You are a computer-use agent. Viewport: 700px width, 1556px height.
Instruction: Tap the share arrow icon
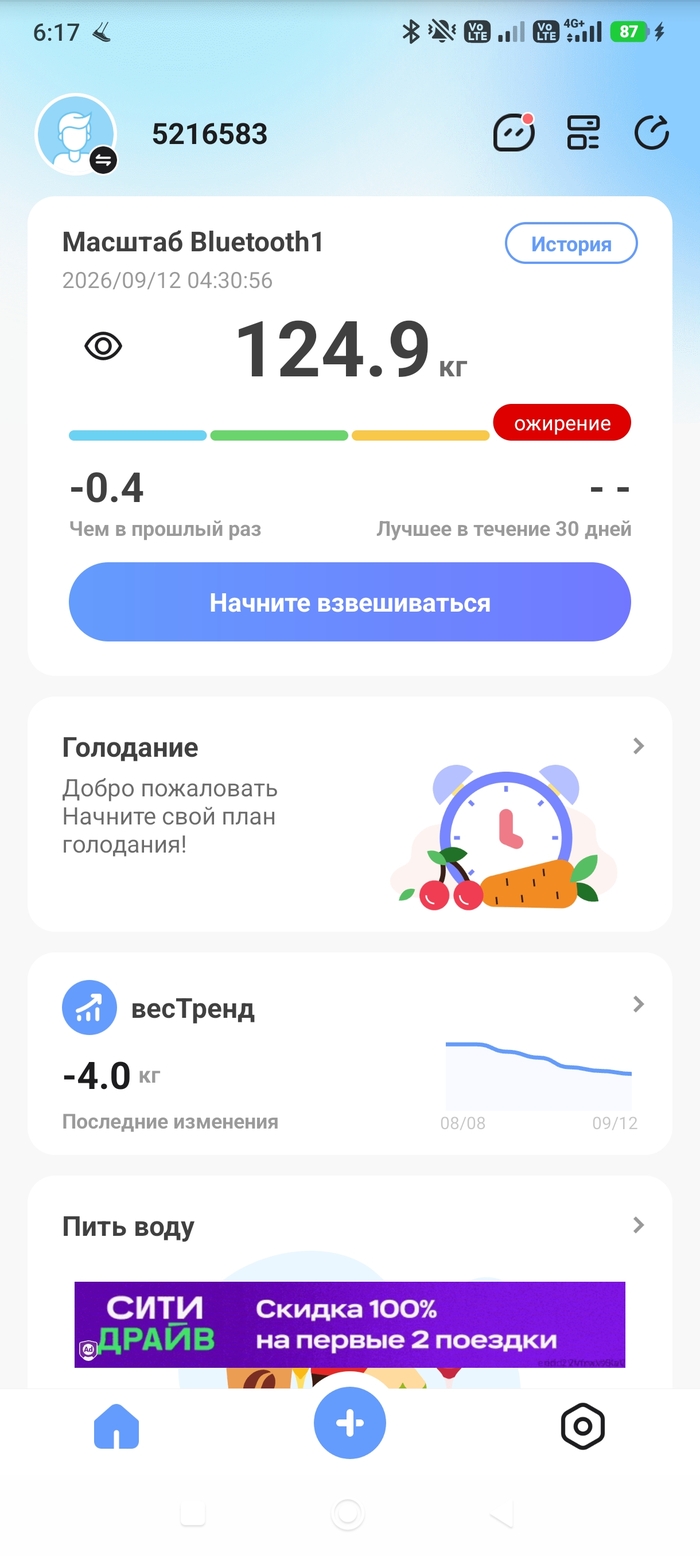coord(652,133)
